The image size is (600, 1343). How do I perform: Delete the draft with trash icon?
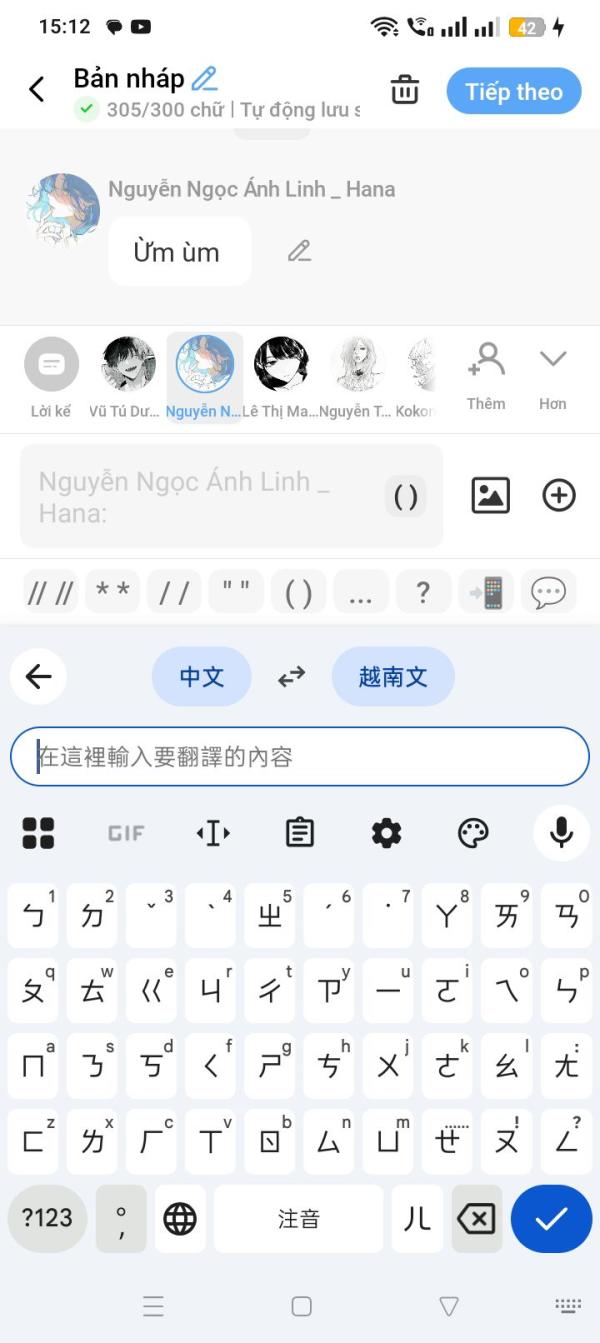404,90
